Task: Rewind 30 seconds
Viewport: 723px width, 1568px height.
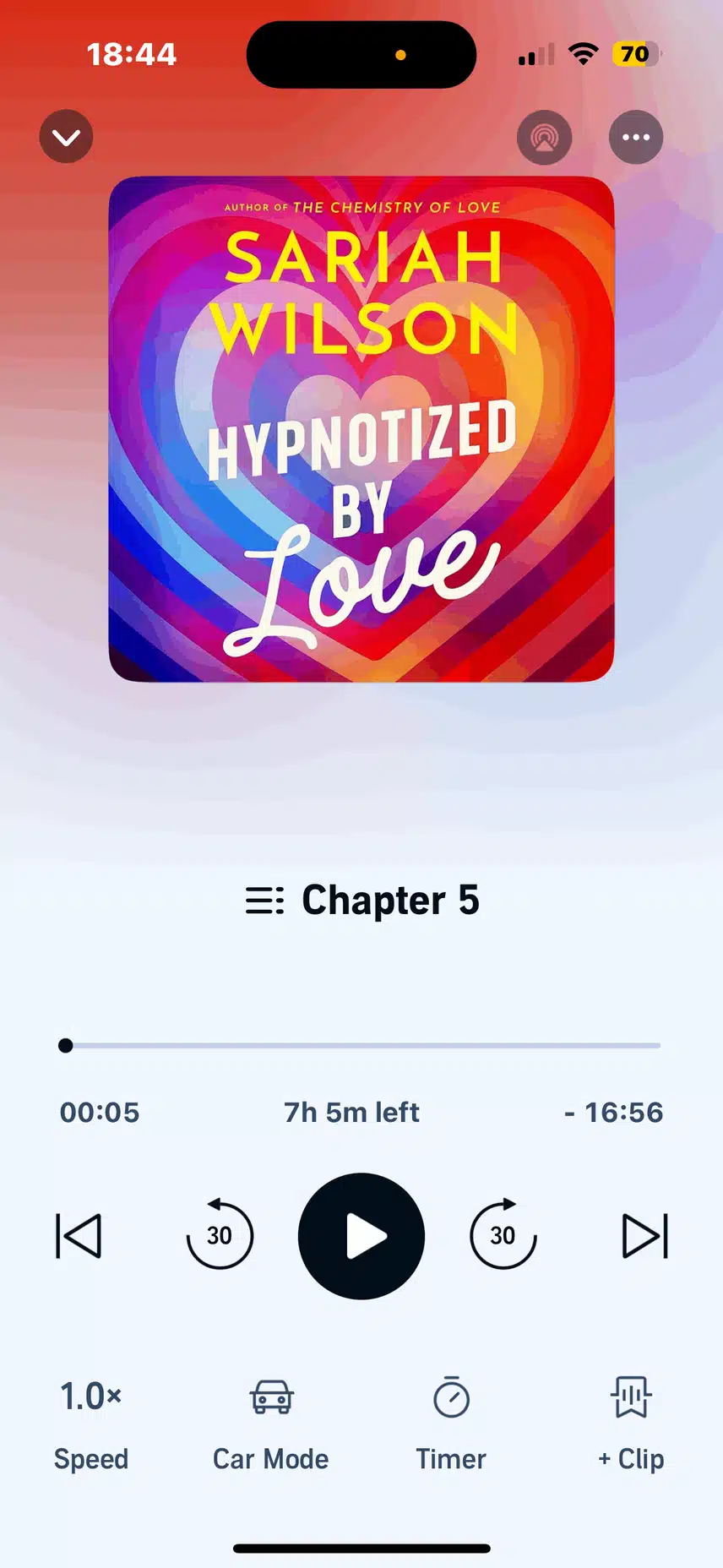Action: tap(220, 1235)
